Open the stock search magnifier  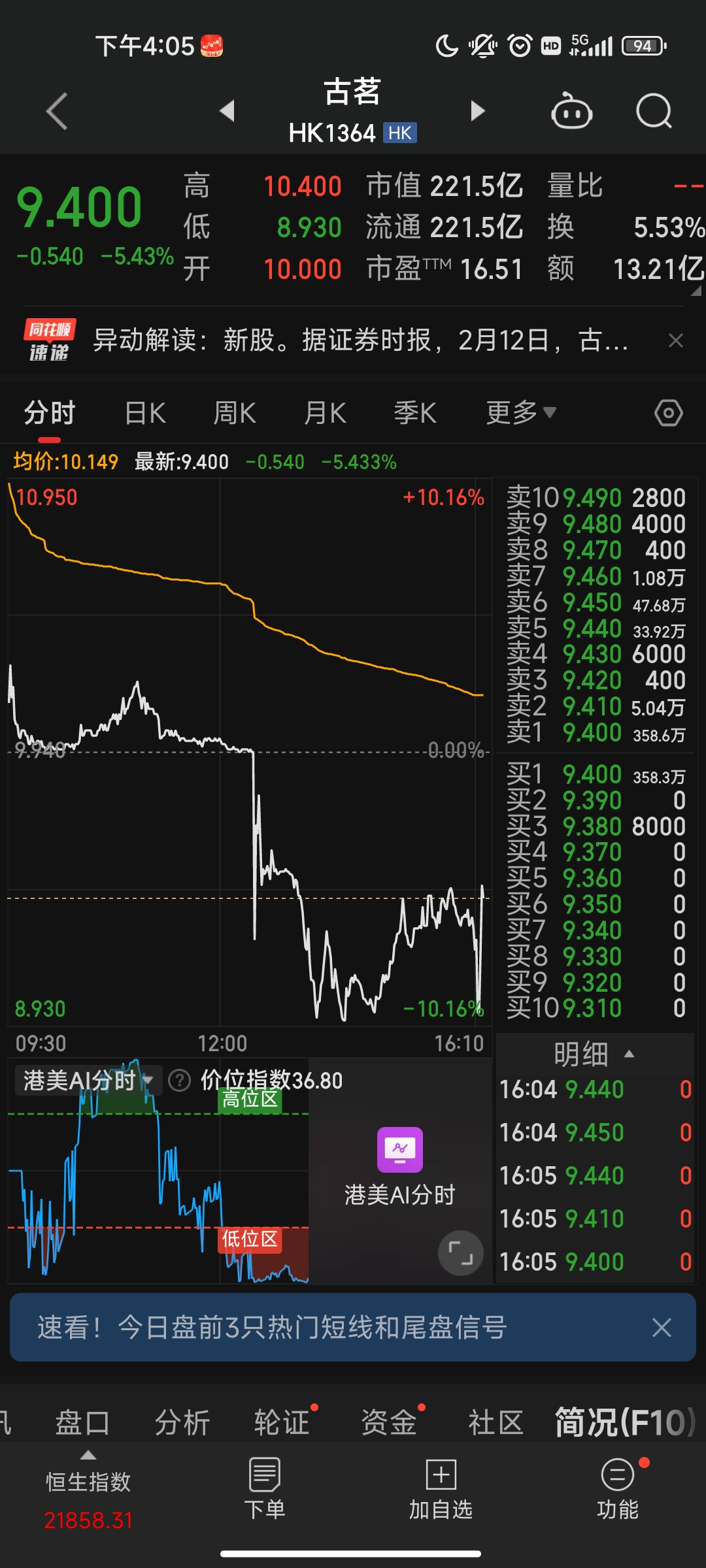pyautogui.click(x=654, y=111)
